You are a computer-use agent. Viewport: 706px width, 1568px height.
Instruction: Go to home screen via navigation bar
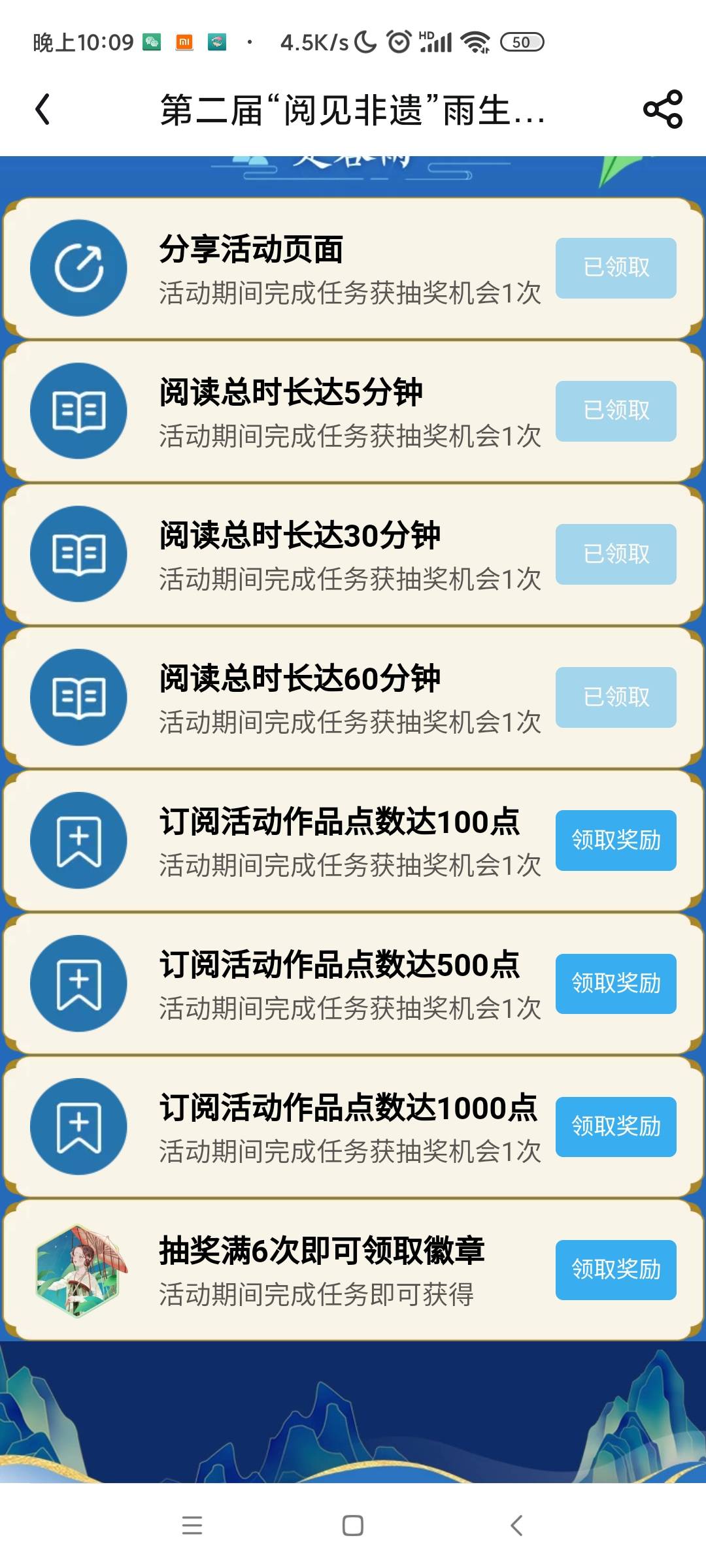[x=353, y=1526]
